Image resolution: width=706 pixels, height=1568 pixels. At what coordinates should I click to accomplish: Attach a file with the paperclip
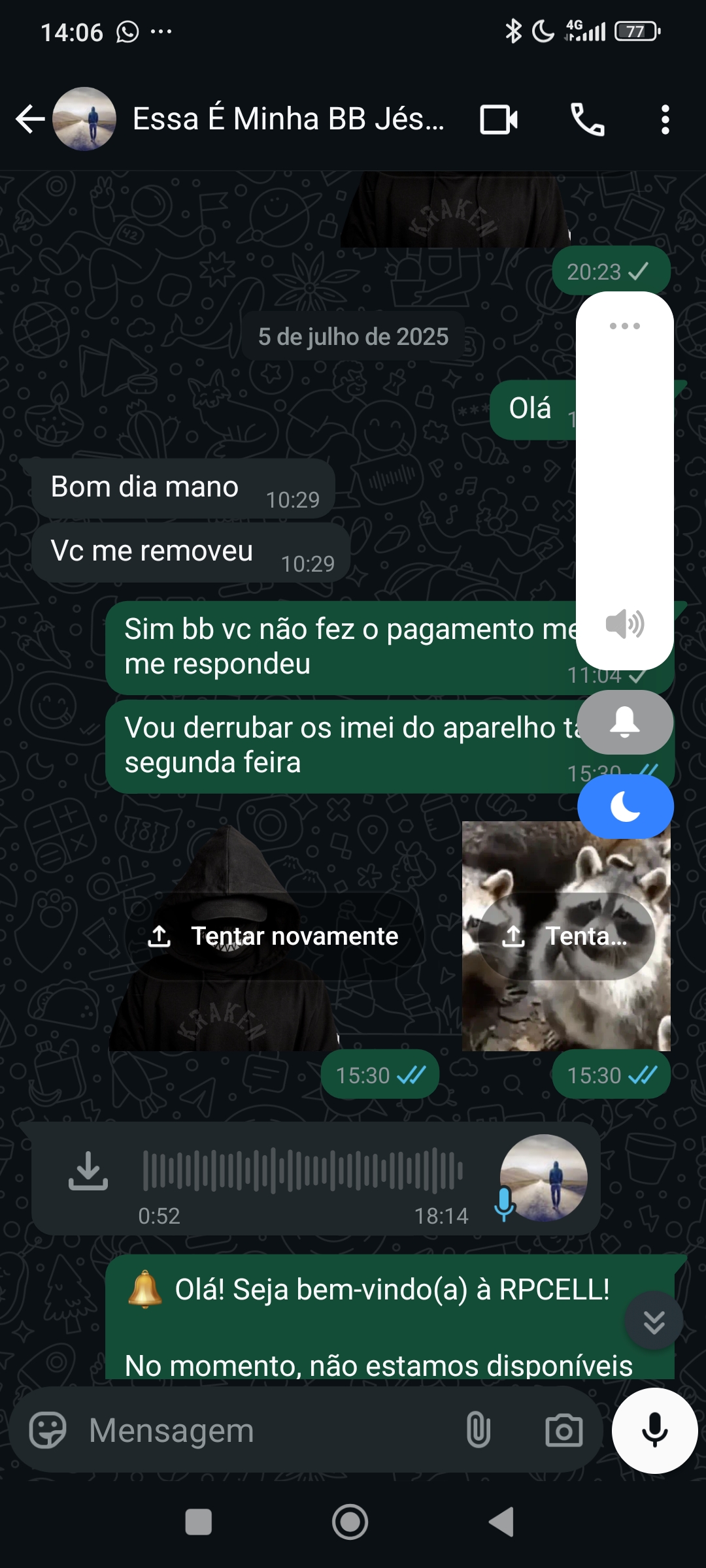(478, 1430)
